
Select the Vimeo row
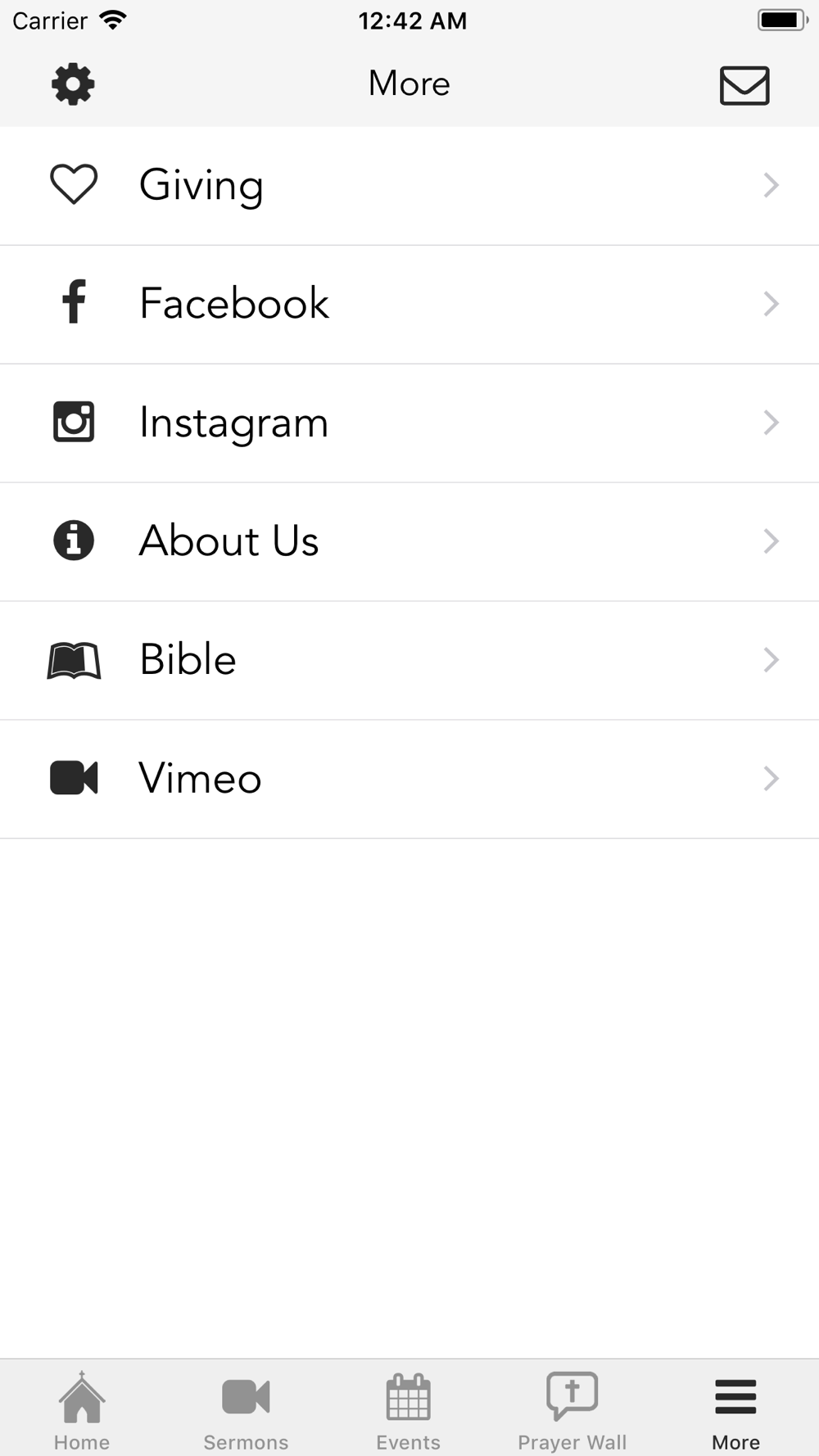tap(409, 780)
